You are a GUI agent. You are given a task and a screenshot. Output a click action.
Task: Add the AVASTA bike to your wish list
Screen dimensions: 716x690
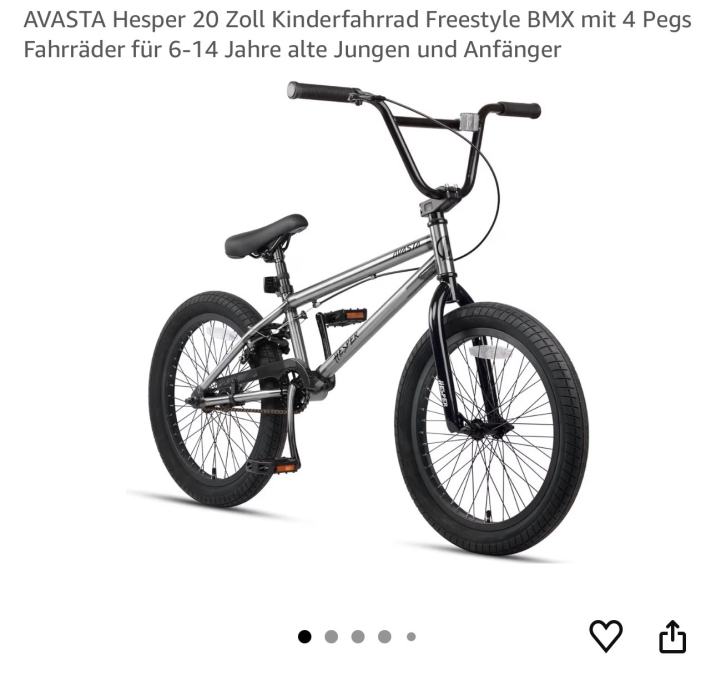click(x=605, y=636)
